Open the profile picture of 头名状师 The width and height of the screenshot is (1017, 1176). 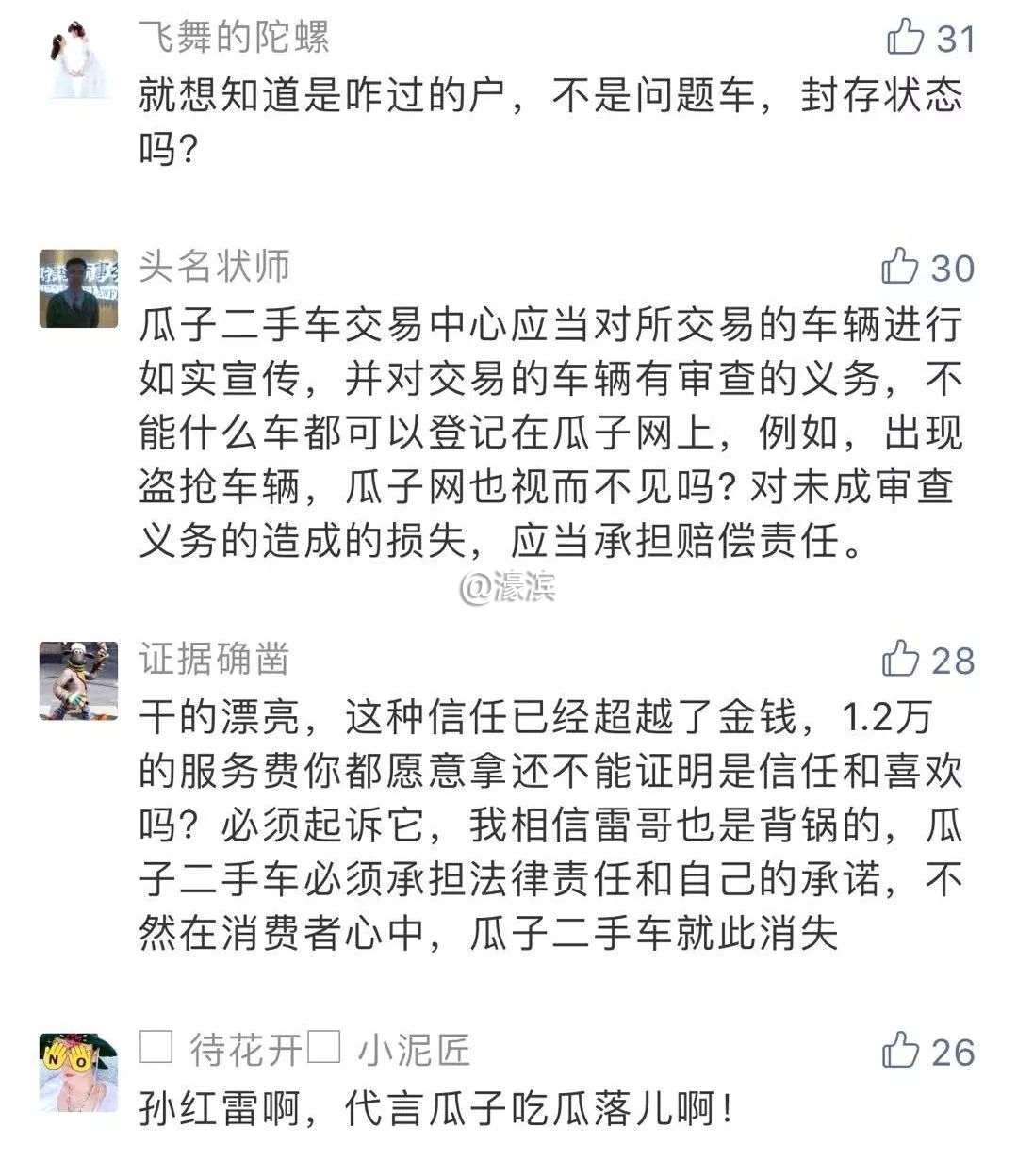(79, 288)
